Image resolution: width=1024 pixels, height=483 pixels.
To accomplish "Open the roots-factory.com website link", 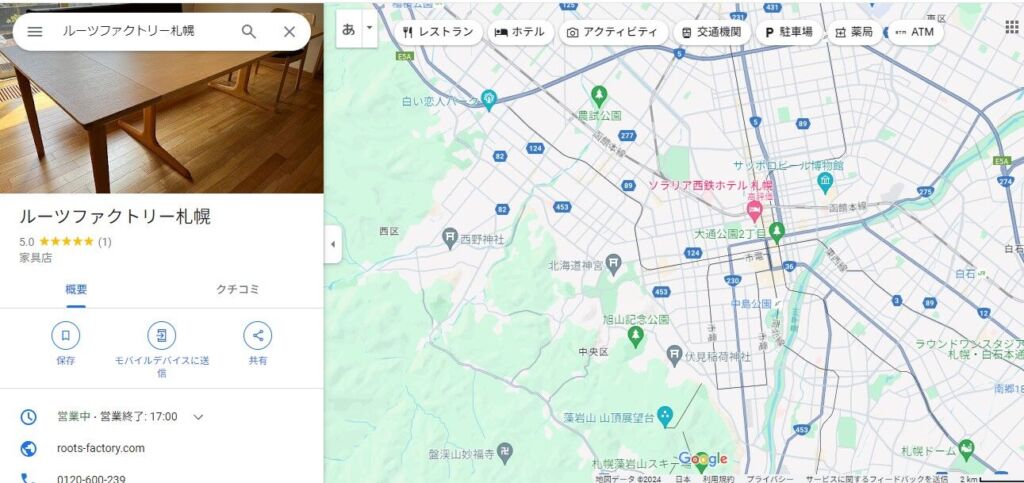I will (101, 448).
